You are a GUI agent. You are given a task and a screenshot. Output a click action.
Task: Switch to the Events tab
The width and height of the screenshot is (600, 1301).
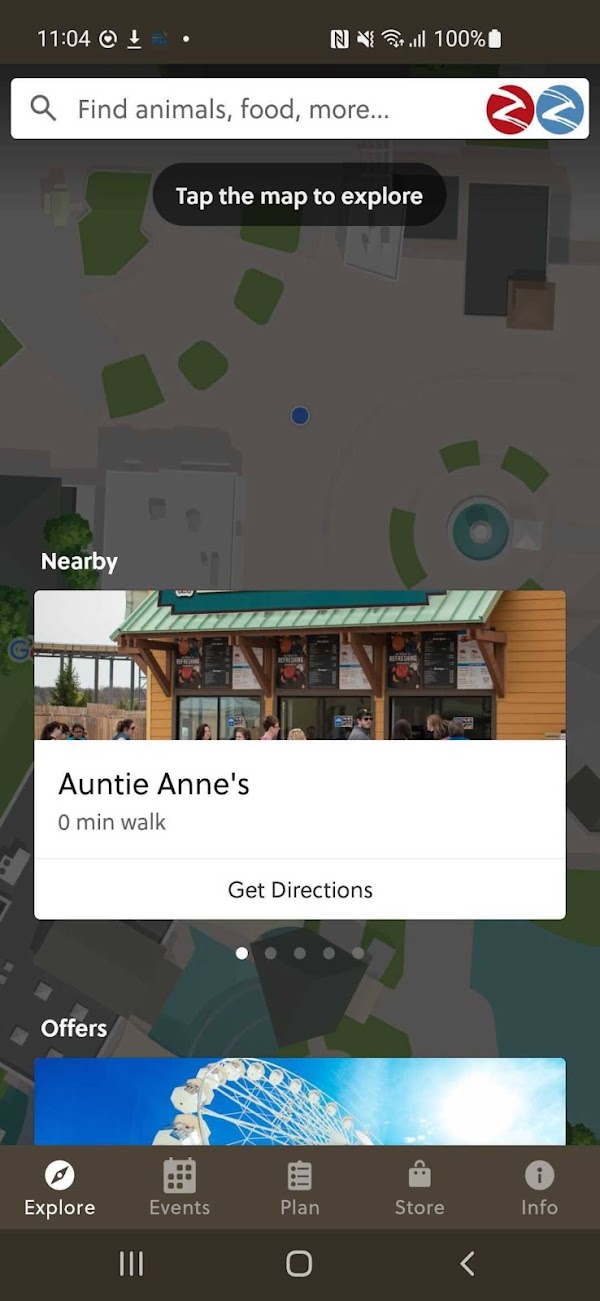tap(180, 1188)
